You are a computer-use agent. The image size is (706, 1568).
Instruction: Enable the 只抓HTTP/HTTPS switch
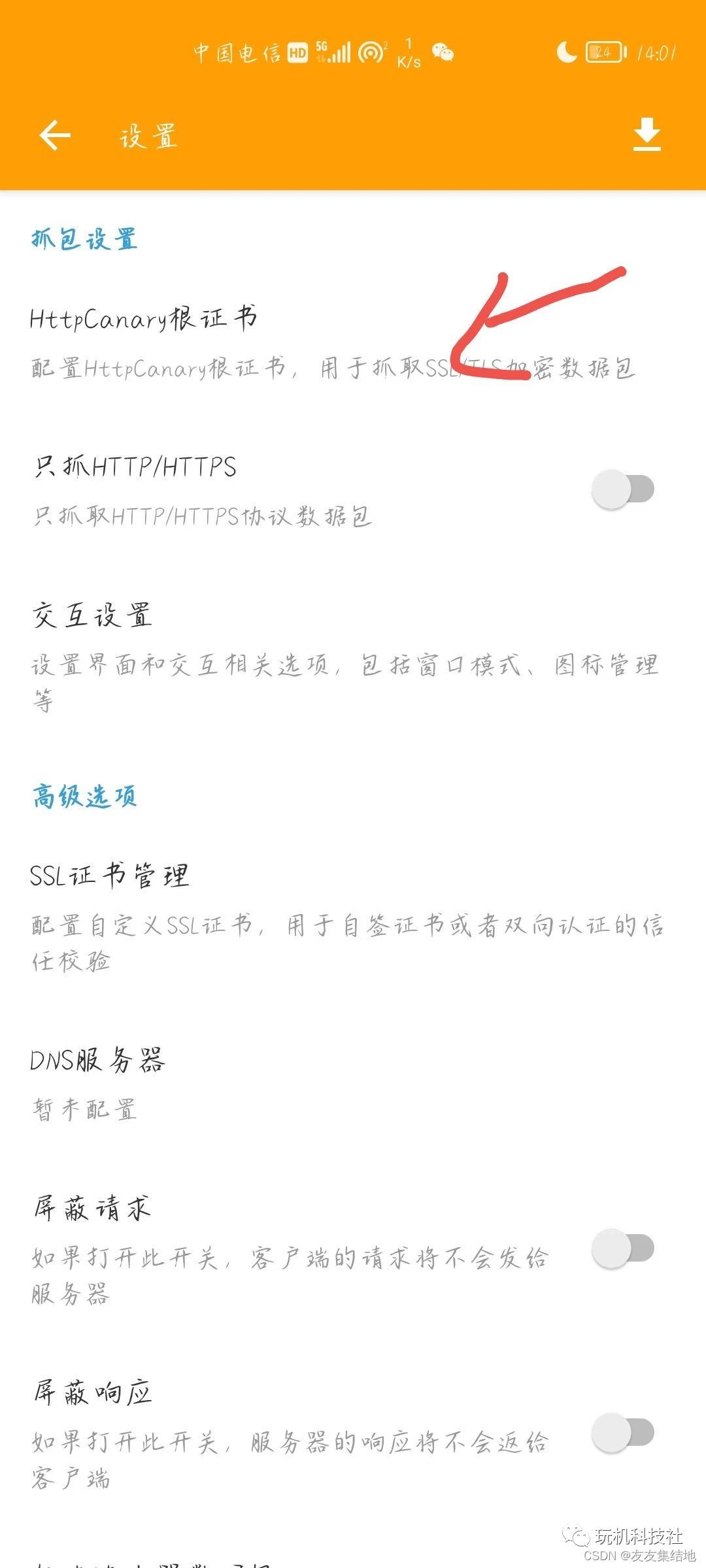(622, 489)
